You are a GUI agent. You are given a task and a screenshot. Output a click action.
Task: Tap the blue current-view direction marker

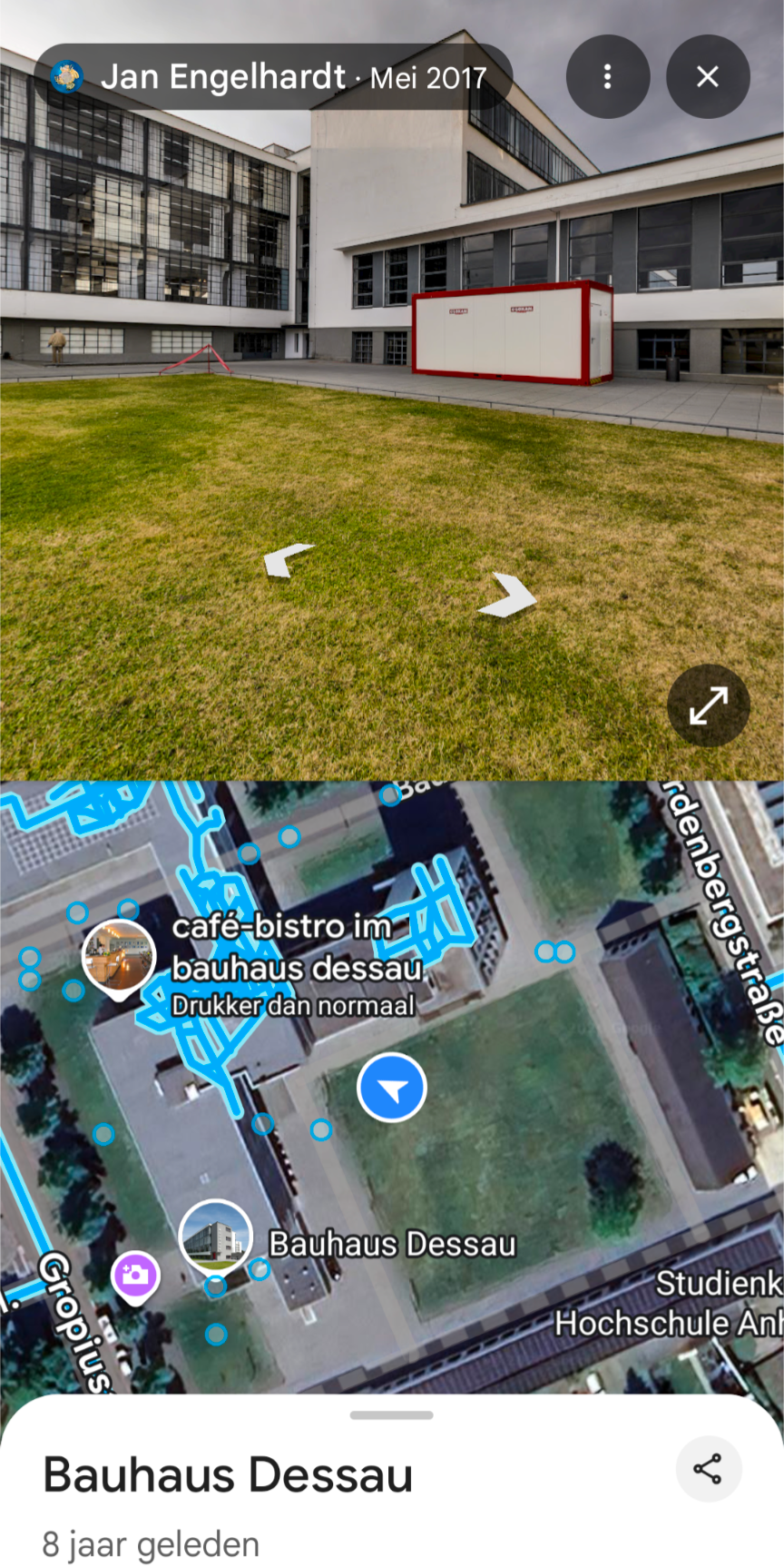click(392, 1088)
